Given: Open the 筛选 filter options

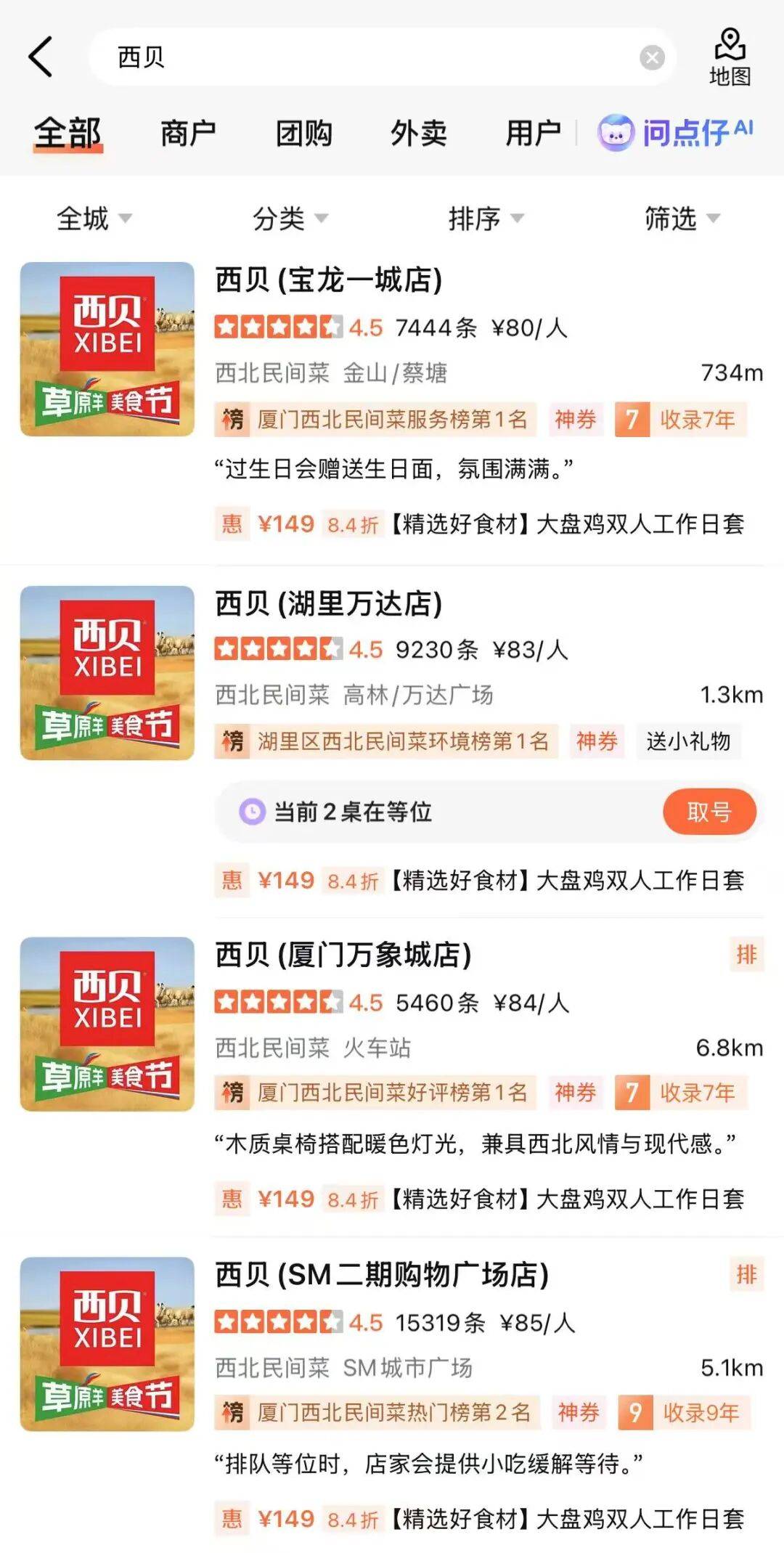Looking at the screenshot, I should [x=682, y=218].
